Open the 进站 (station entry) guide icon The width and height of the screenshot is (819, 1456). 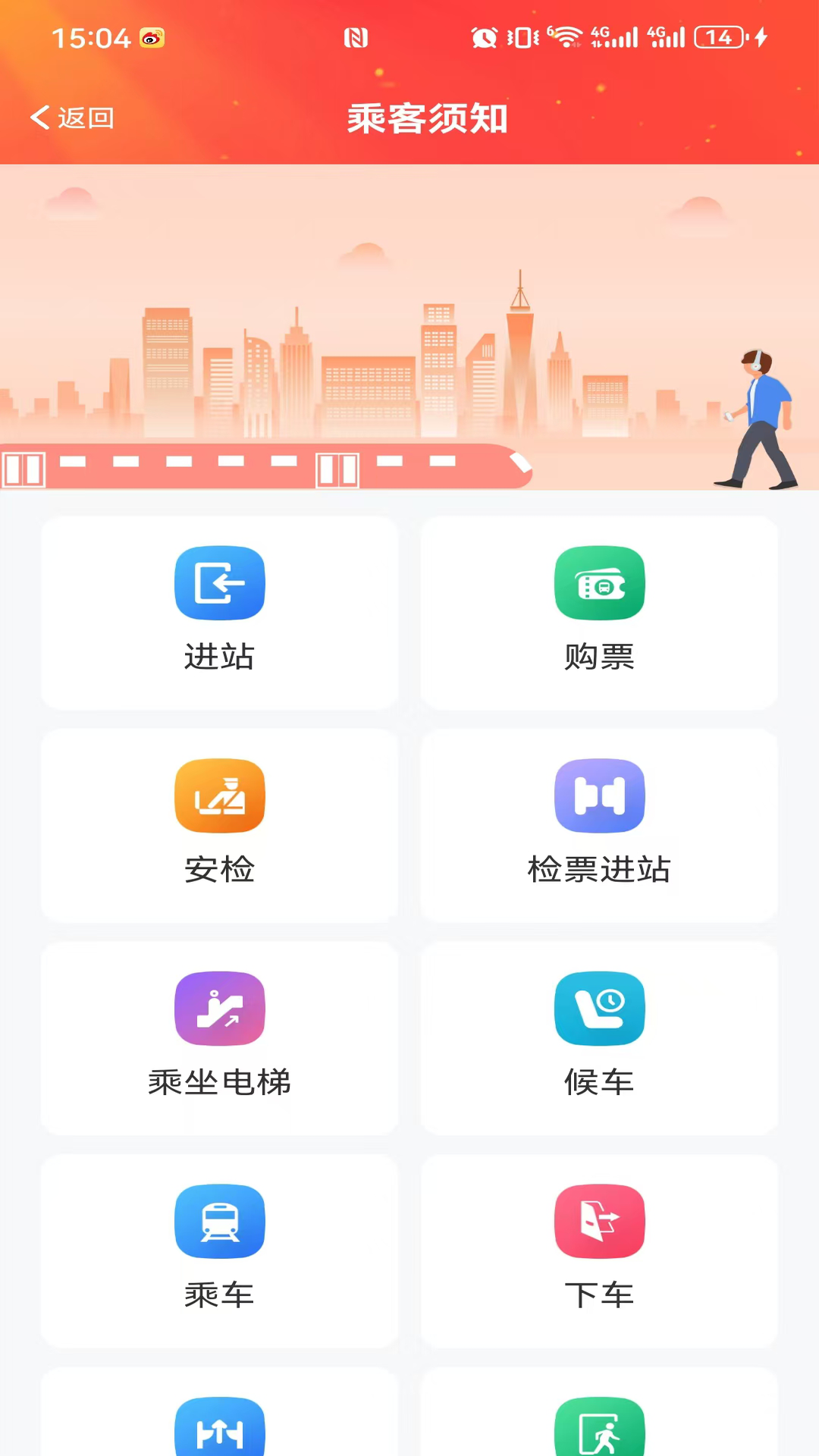pyautogui.click(x=220, y=582)
